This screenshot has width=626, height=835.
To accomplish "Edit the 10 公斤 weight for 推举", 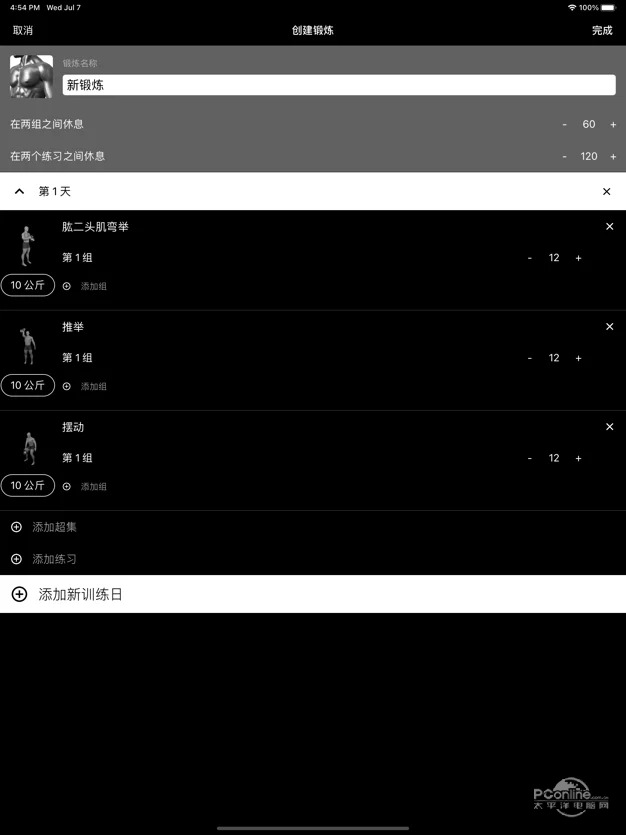I will (28, 385).
